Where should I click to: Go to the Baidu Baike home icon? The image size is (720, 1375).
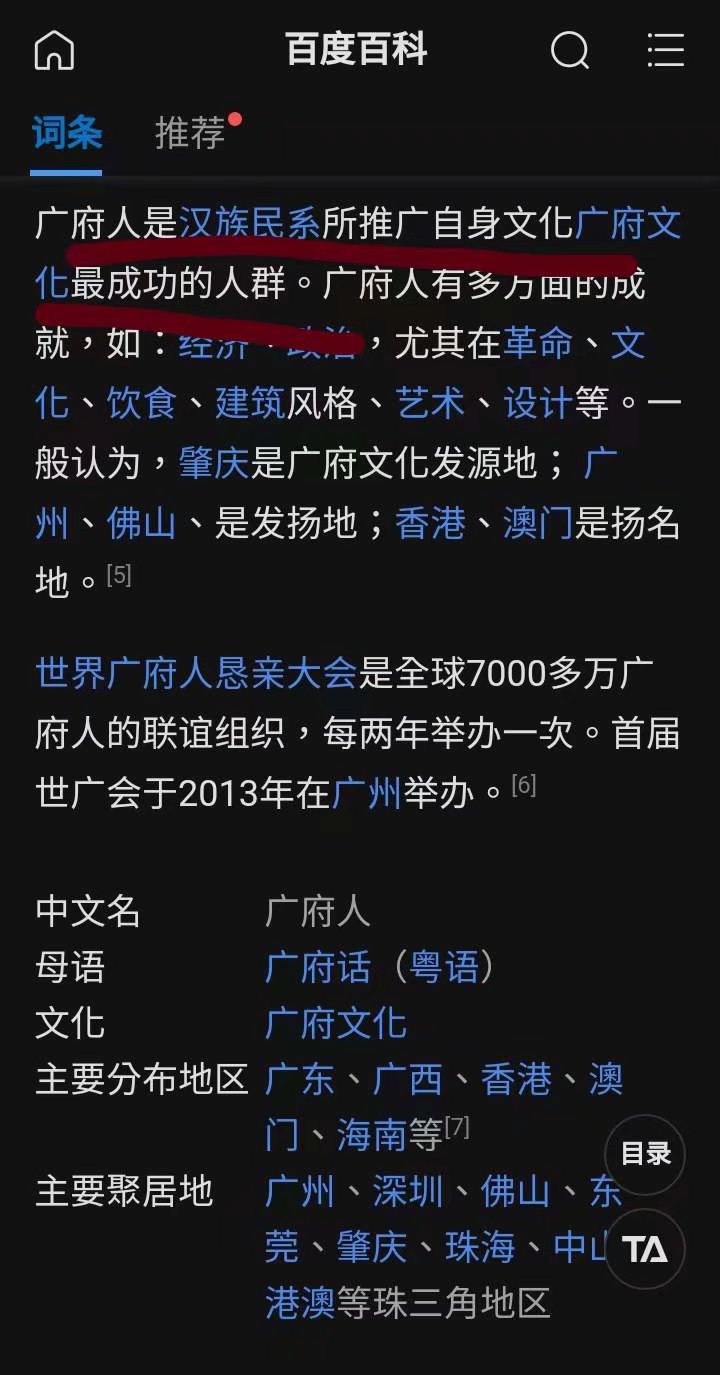(54, 50)
